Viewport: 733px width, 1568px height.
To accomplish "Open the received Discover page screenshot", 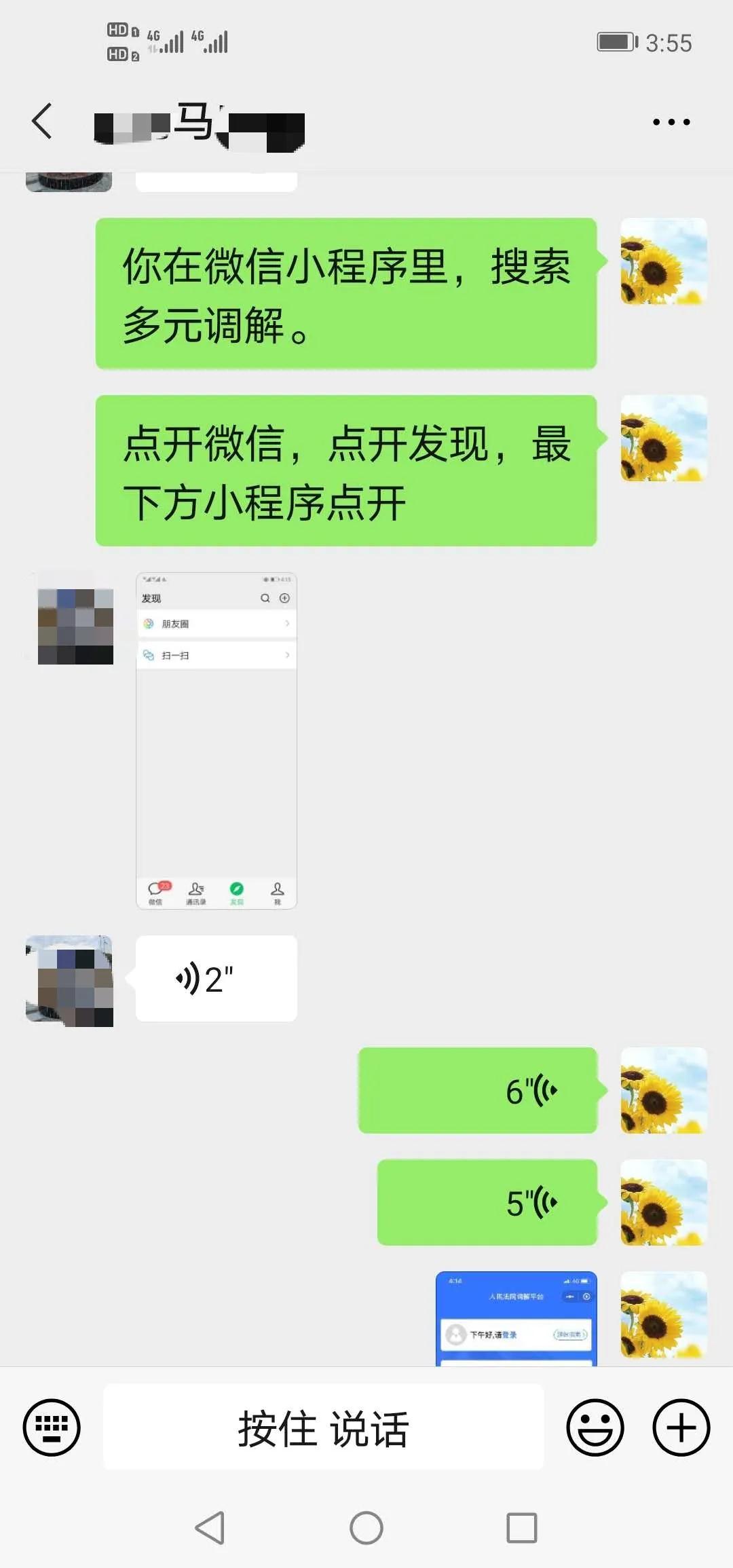I will pos(217,741).
